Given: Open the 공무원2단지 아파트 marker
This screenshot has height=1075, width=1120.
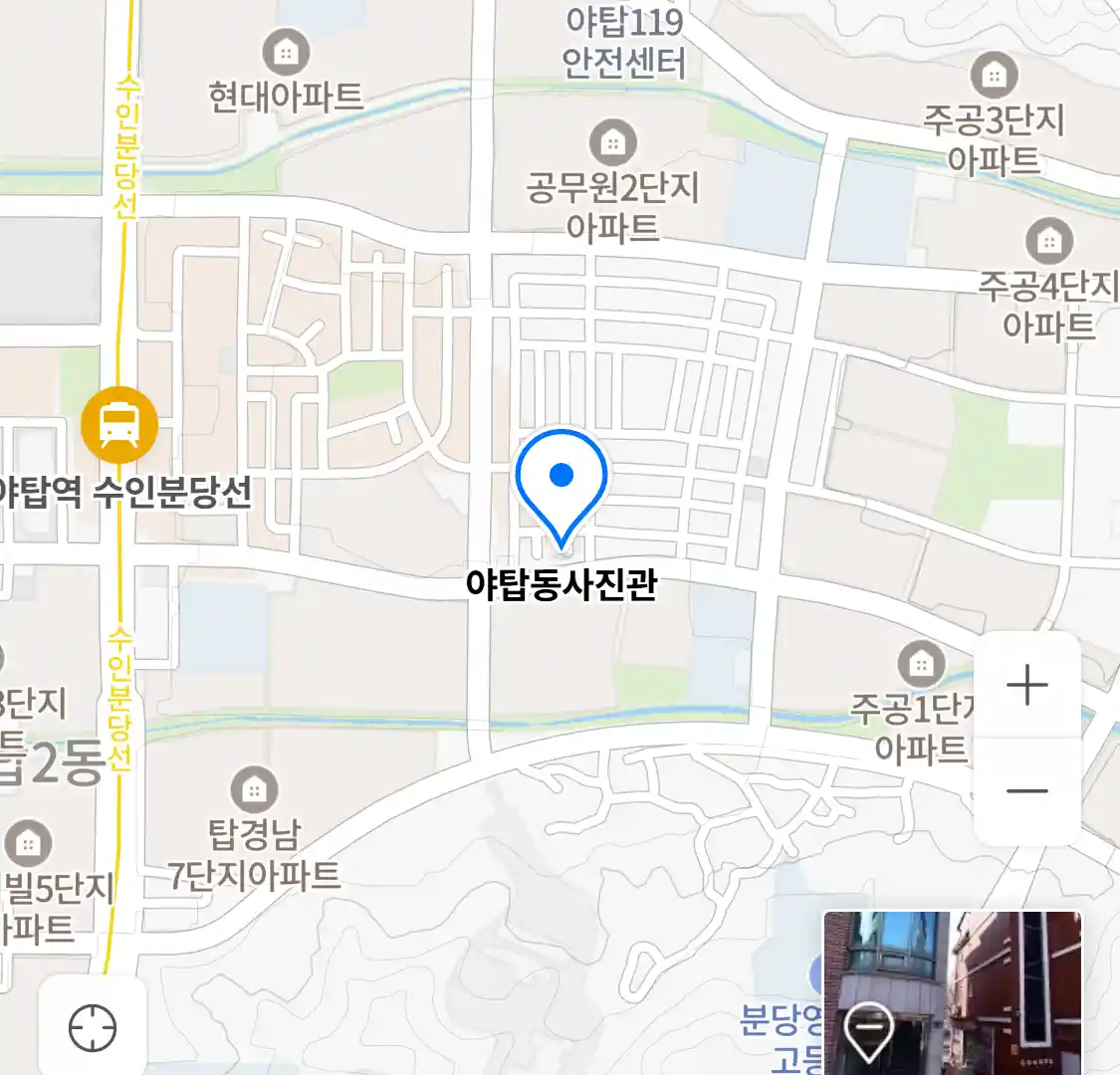Looking at the screenshot, I should [x=613, y=143].
